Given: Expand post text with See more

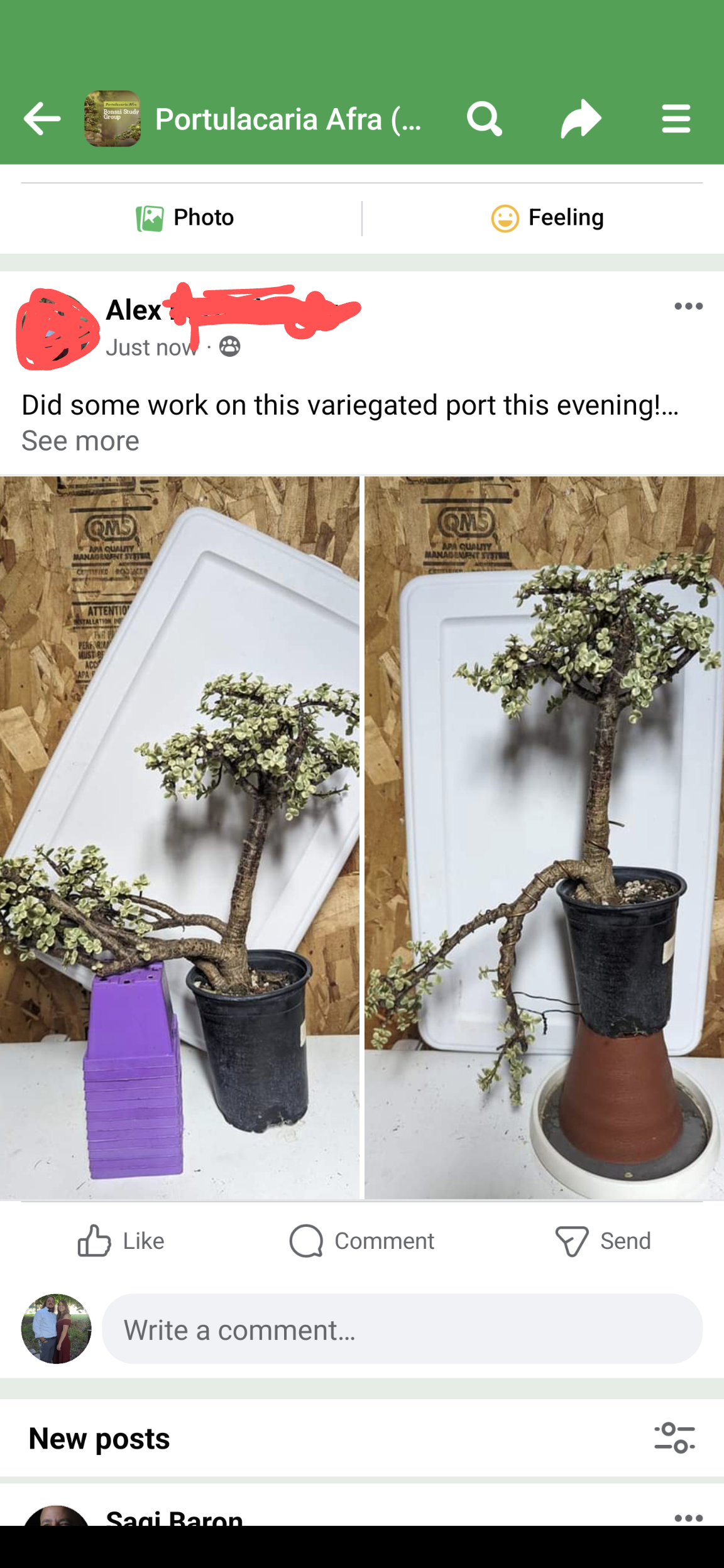Looking at the screenshot, I should click(x=80, y=441).
